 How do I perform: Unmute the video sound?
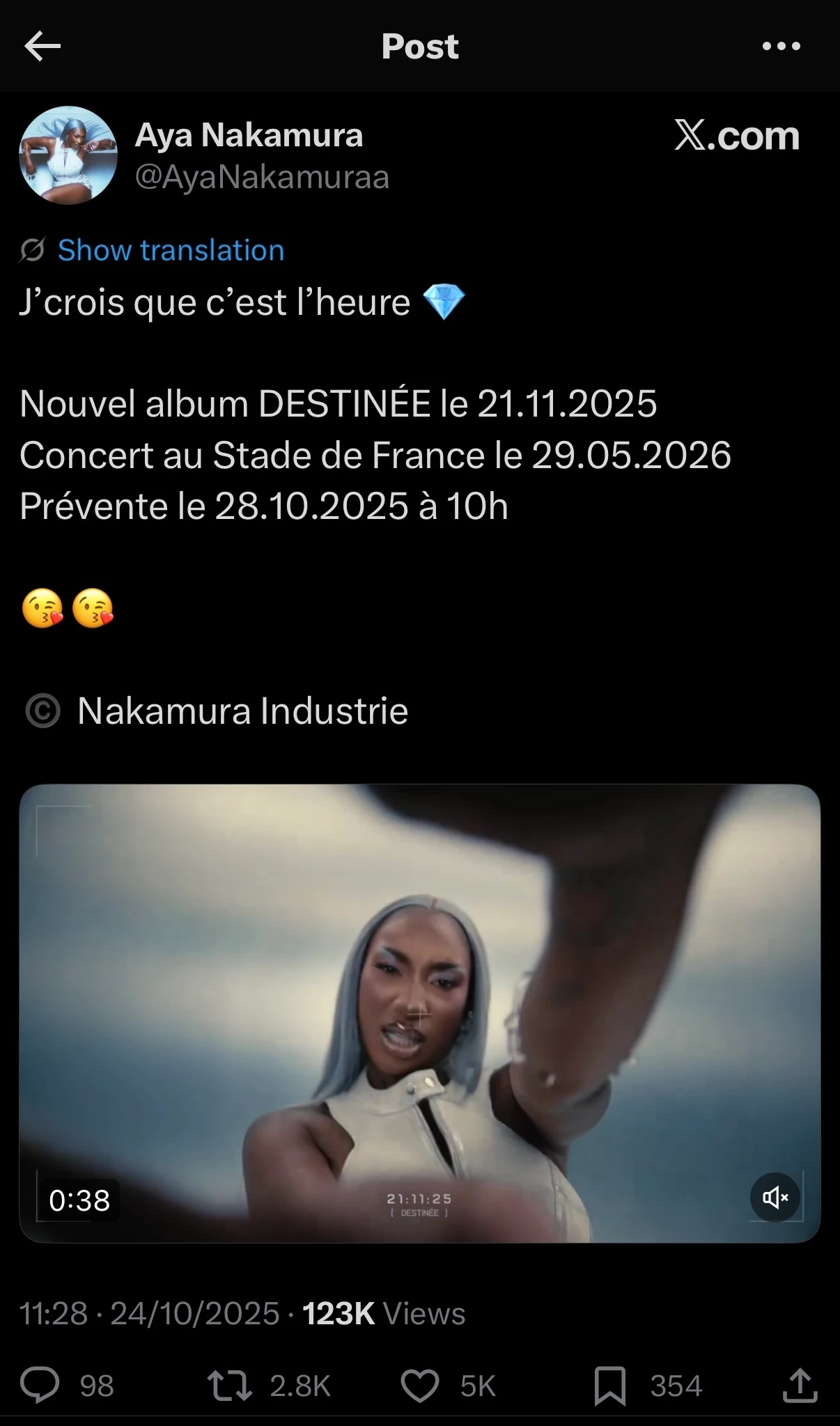pyautogui.click(x=775, y=1197)
